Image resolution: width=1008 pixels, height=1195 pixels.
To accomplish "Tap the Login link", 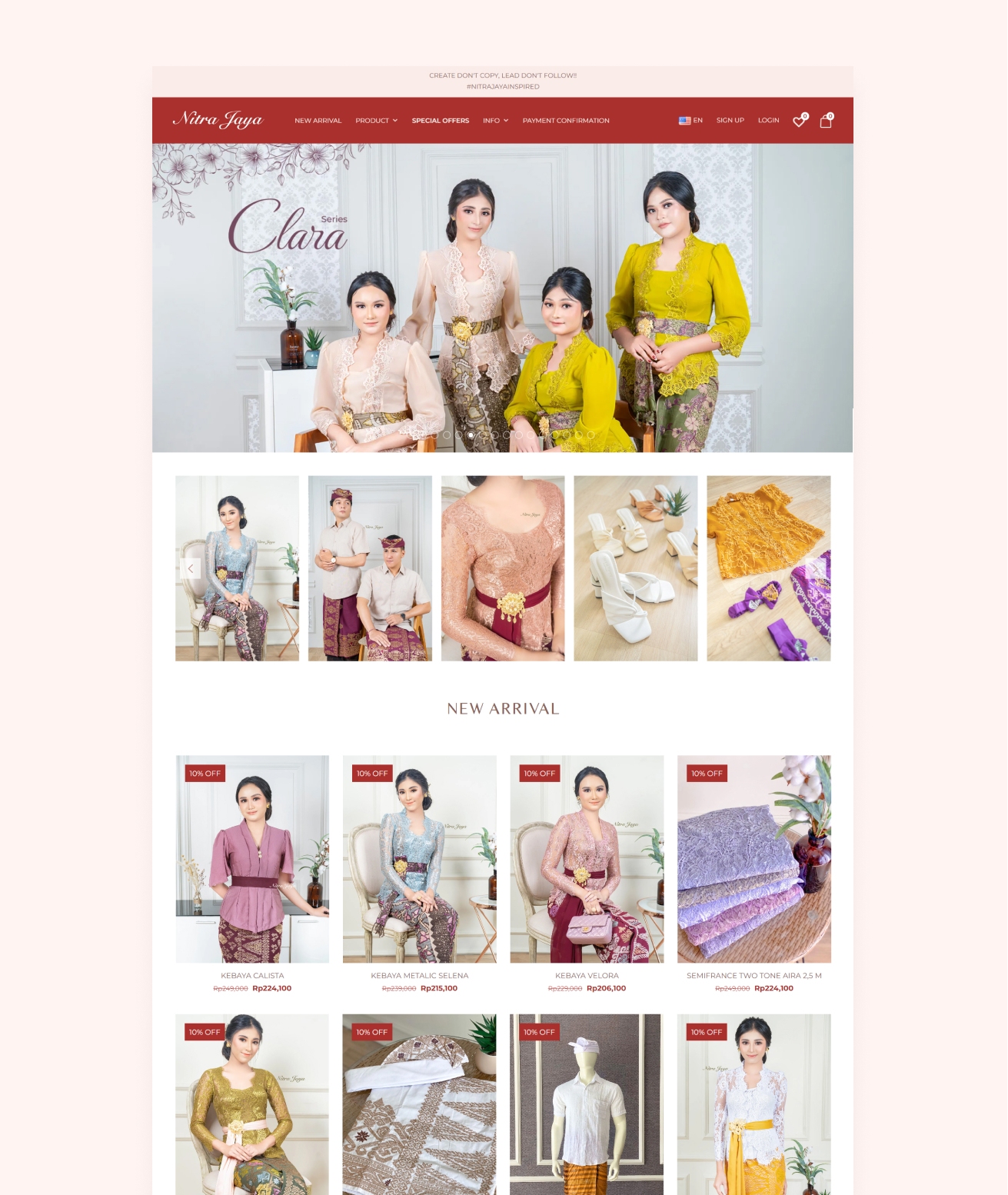I will [768, 121].
